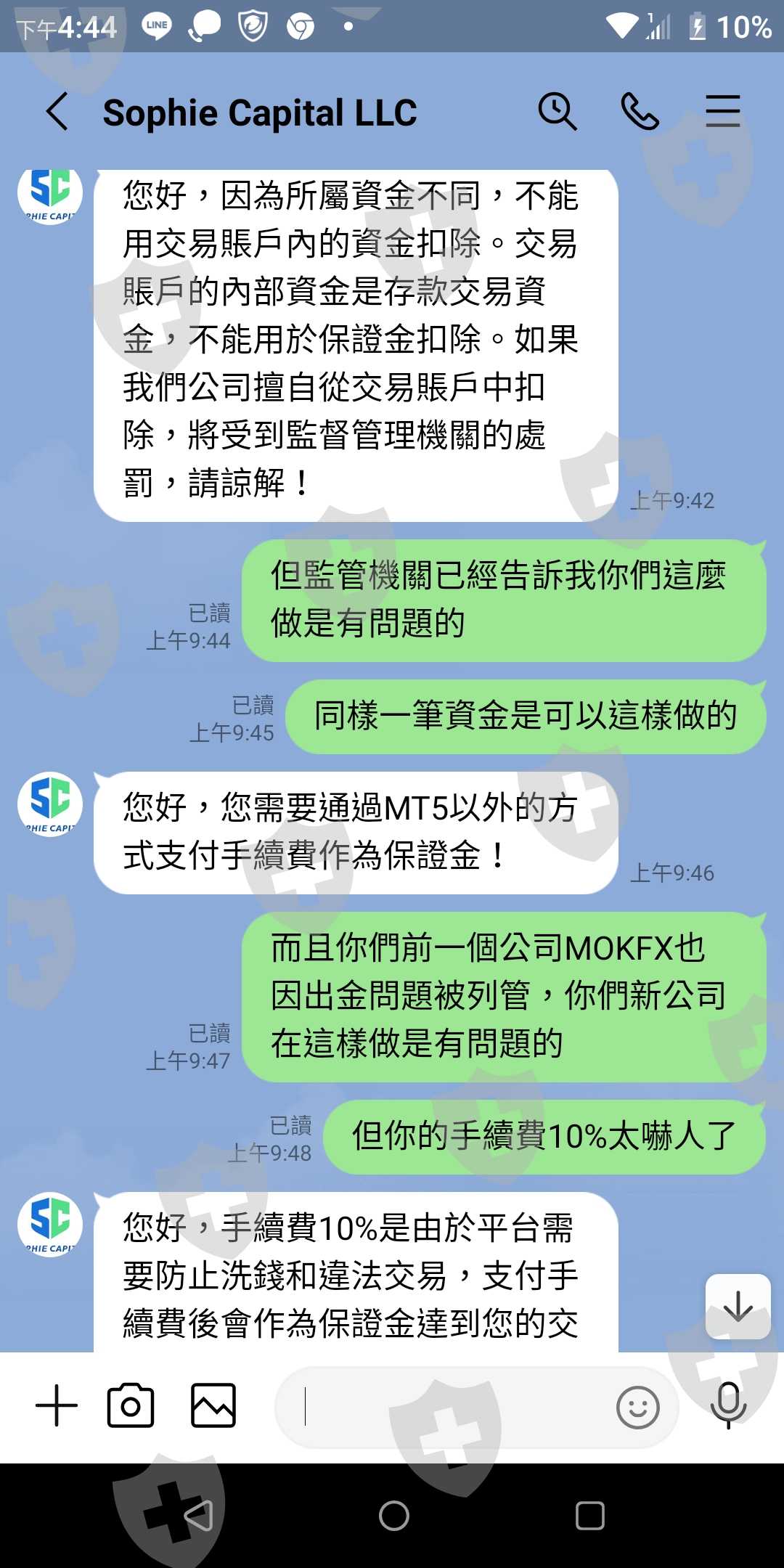Screen dimensions: 784x1568
Task: Pick an image from the gallery
Action: tap(213, 1405)
